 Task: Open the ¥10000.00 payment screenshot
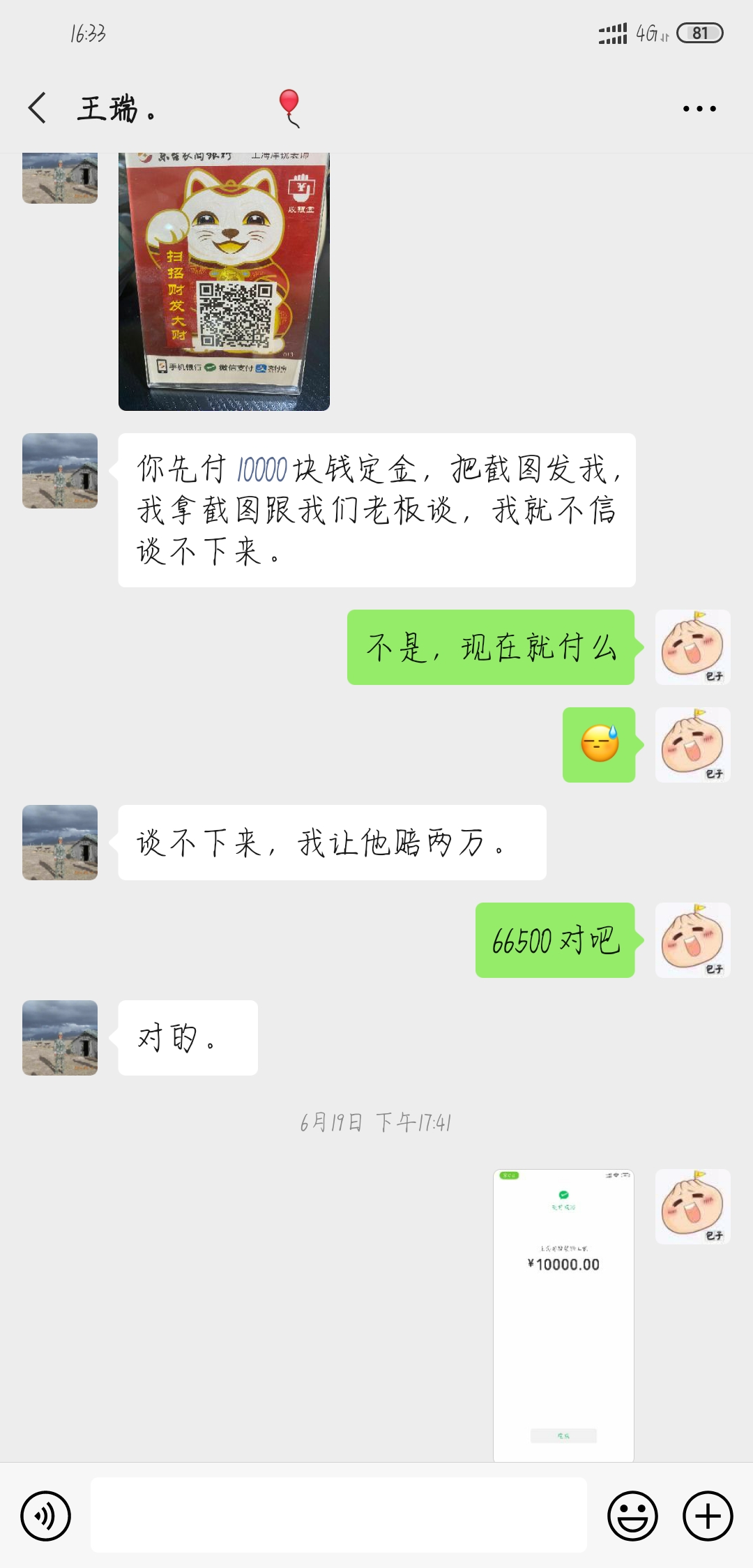click(563, 1315)
